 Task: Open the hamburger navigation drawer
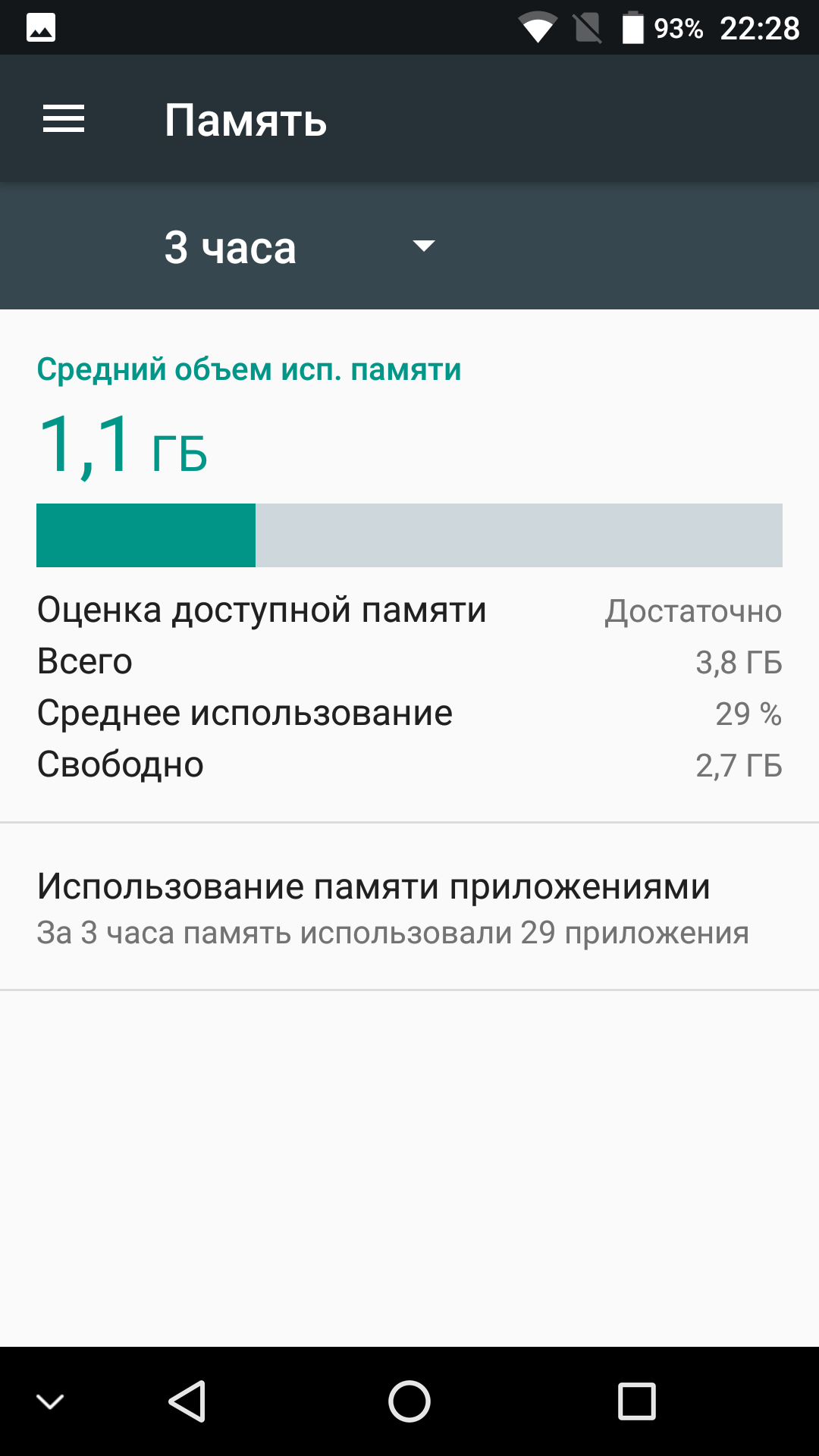64,119
